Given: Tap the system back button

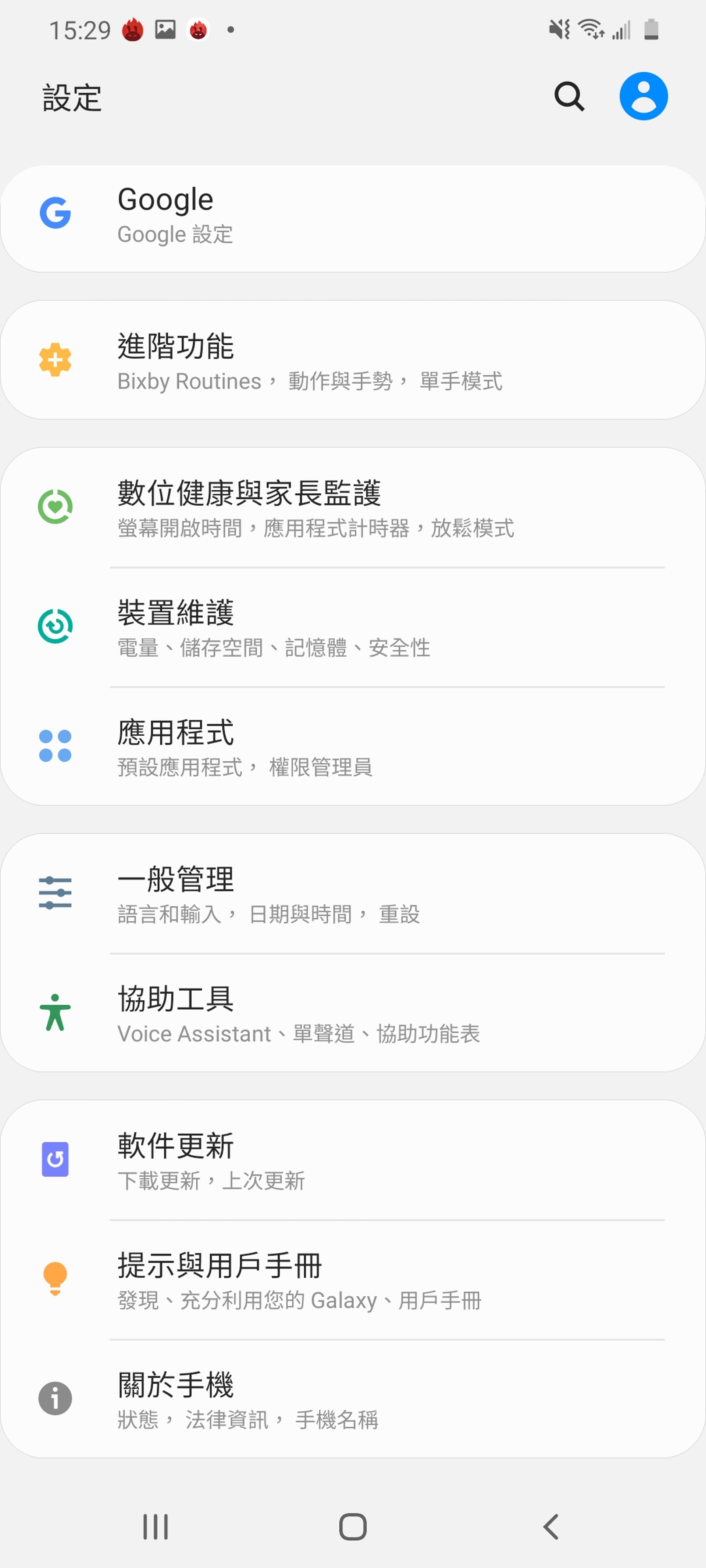Looking at the screenshot, I should pyautogui.click(x=551, y=1526).
